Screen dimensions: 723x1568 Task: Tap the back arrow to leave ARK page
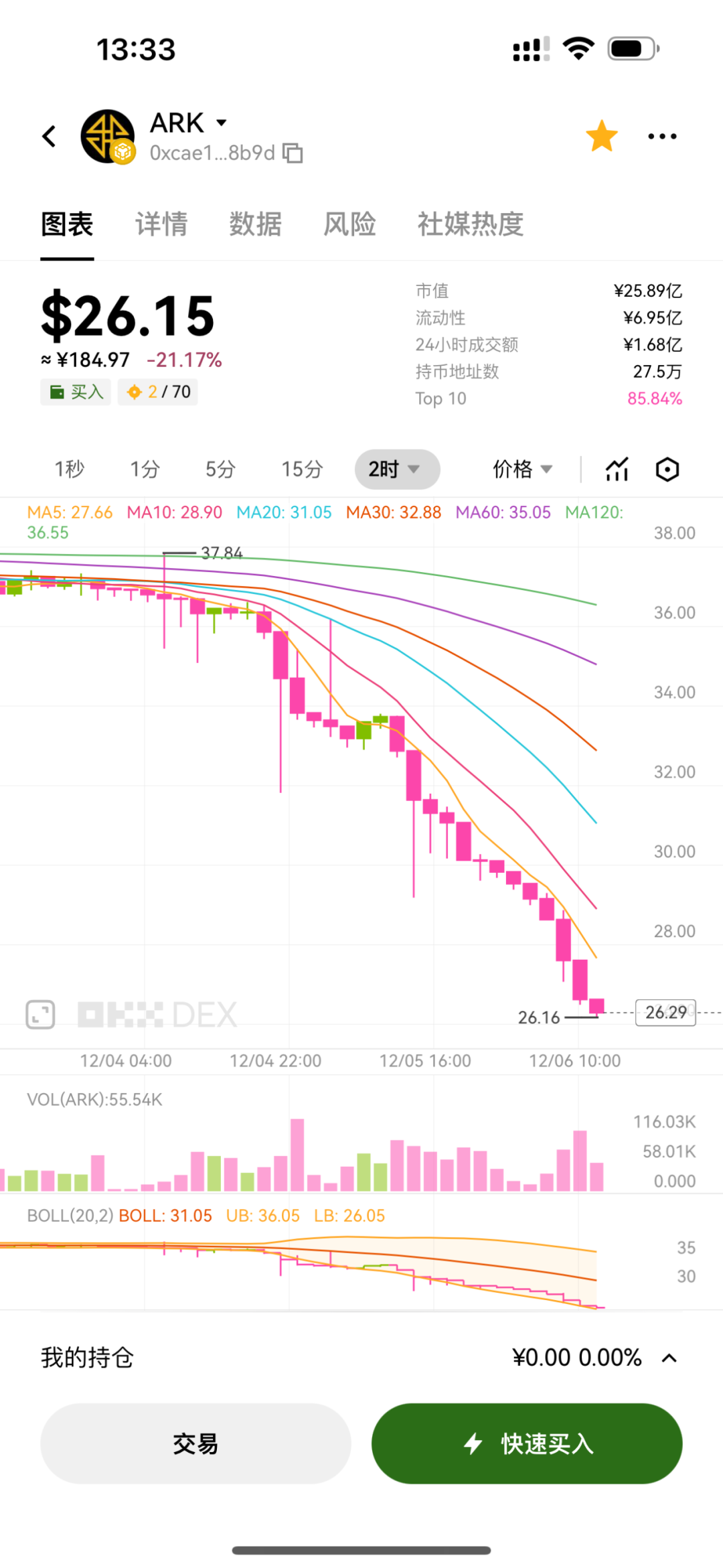(x=49, y=135)
